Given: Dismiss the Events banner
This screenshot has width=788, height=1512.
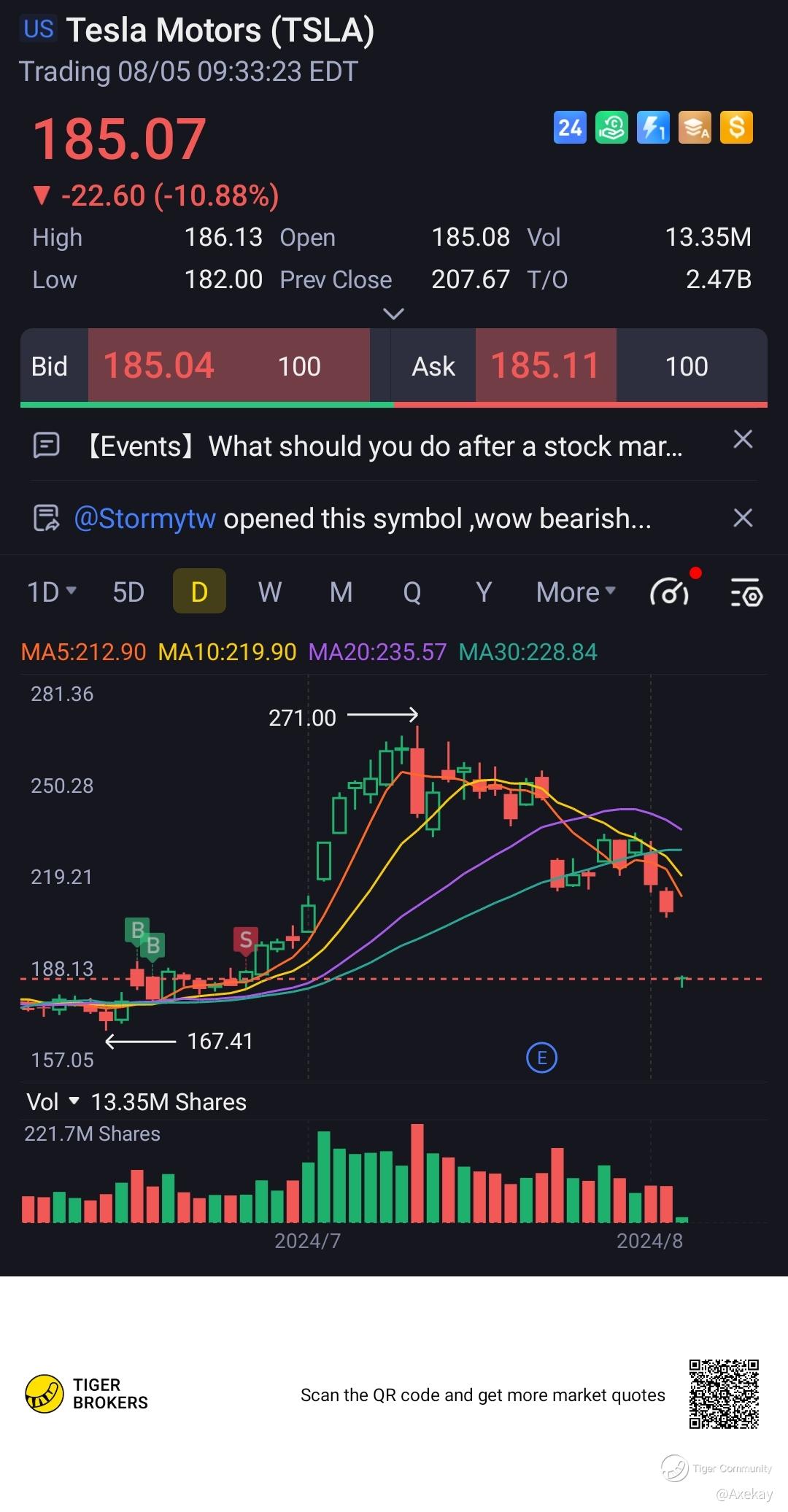Looking at the screenshot, I should click(x=743, y=439).
